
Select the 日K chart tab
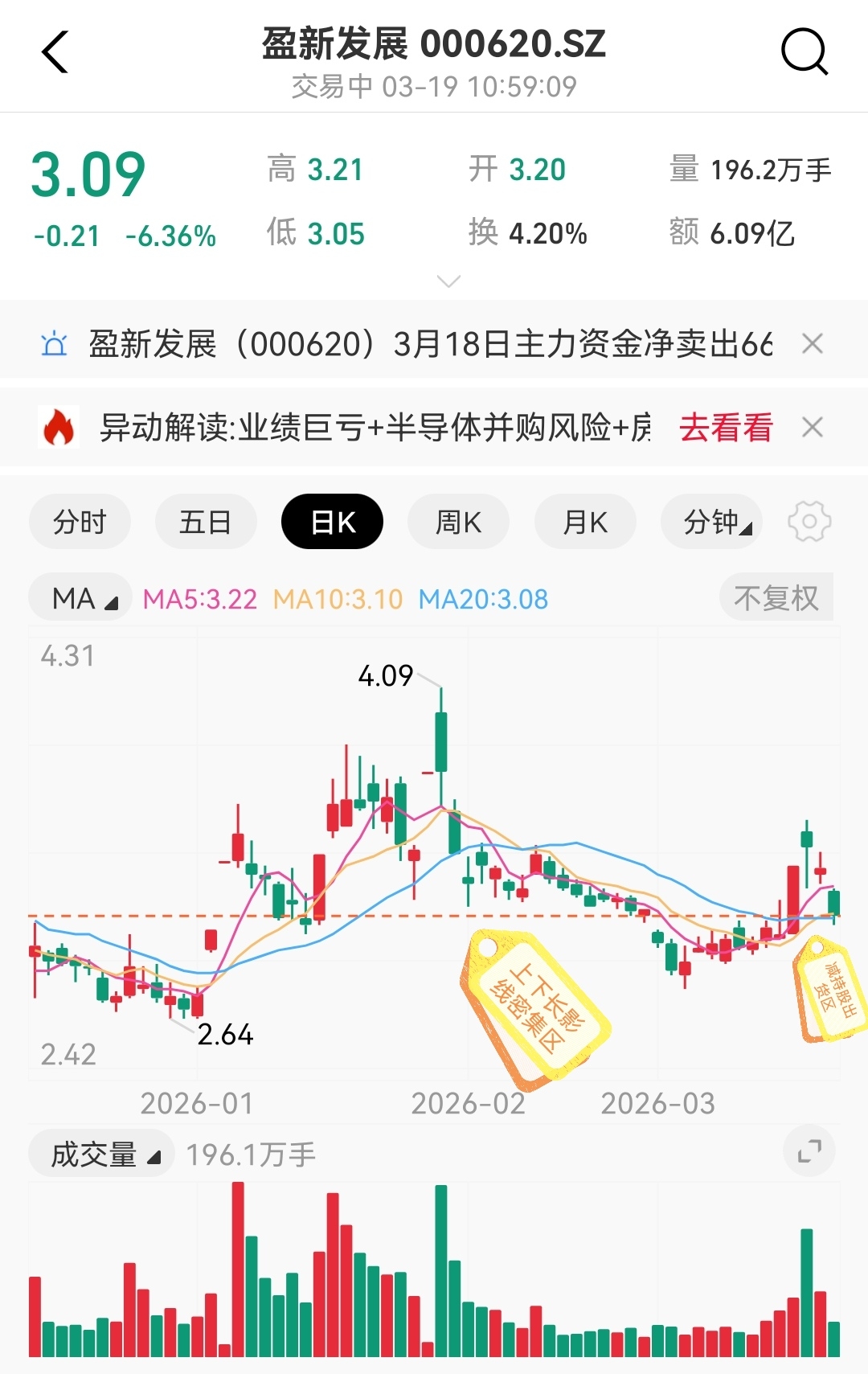click(332, 522)
